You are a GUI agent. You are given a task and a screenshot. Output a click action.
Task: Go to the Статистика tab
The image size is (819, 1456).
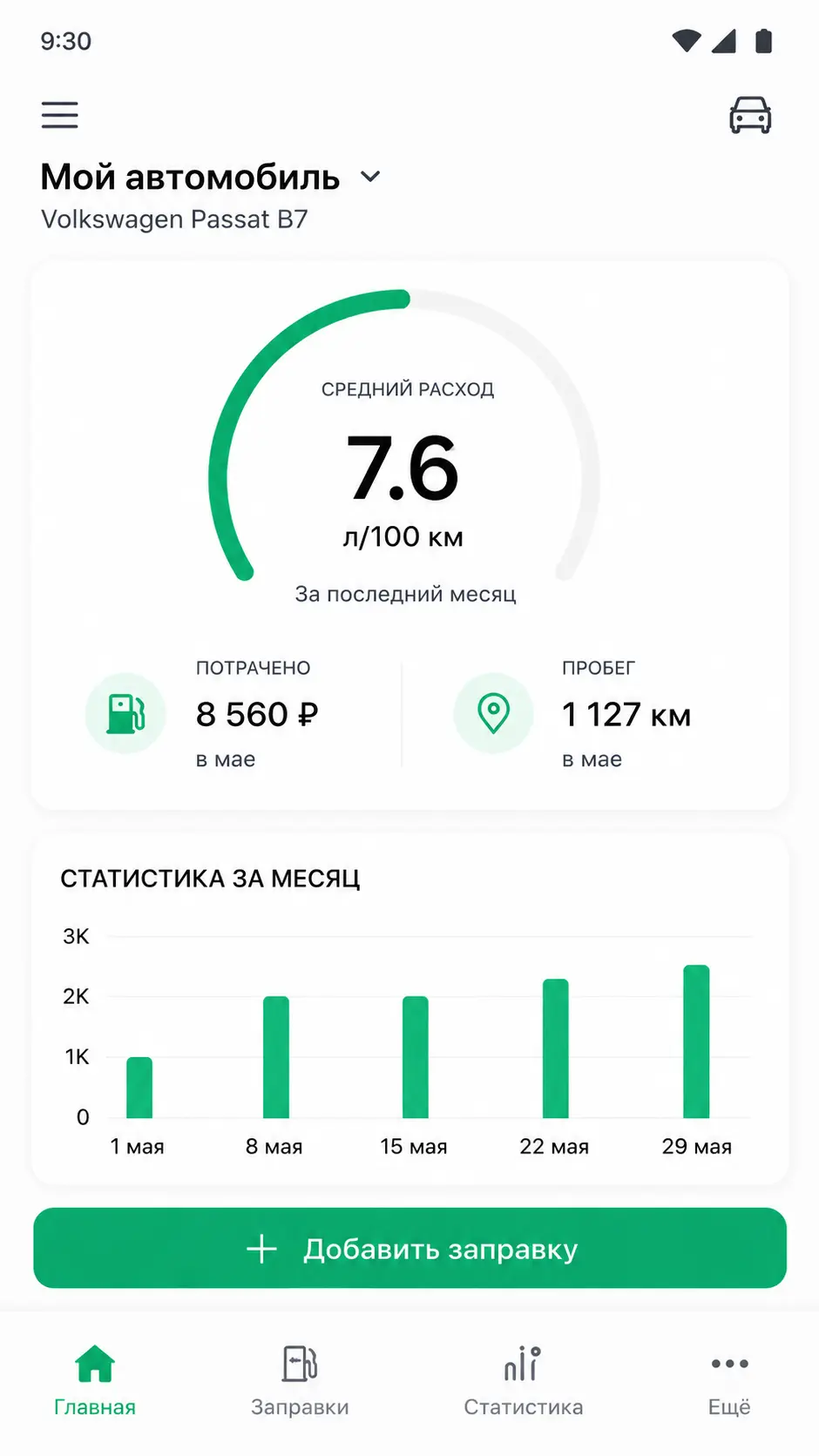point(523,1381)
